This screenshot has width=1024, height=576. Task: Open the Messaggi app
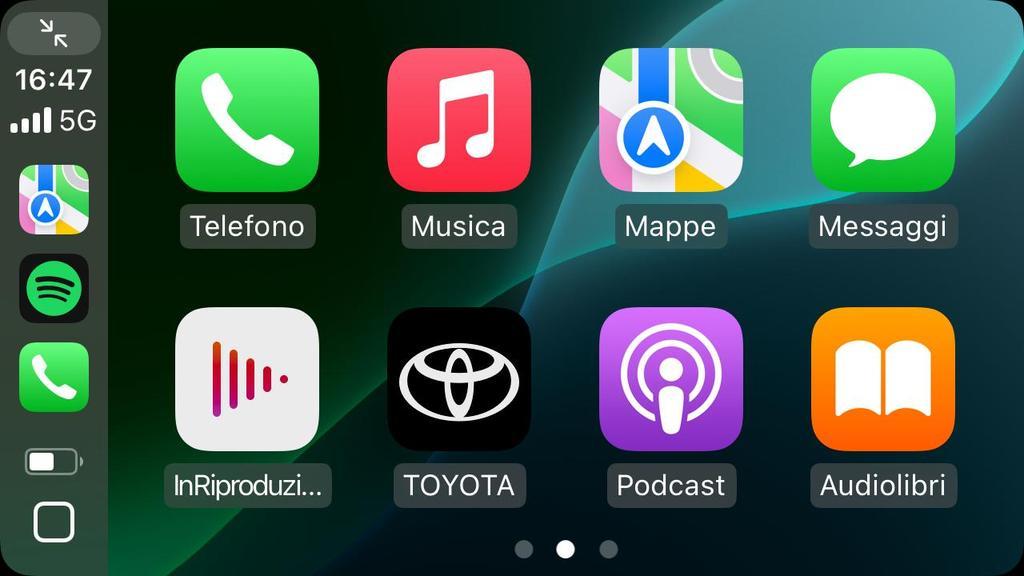pos(883,120)
